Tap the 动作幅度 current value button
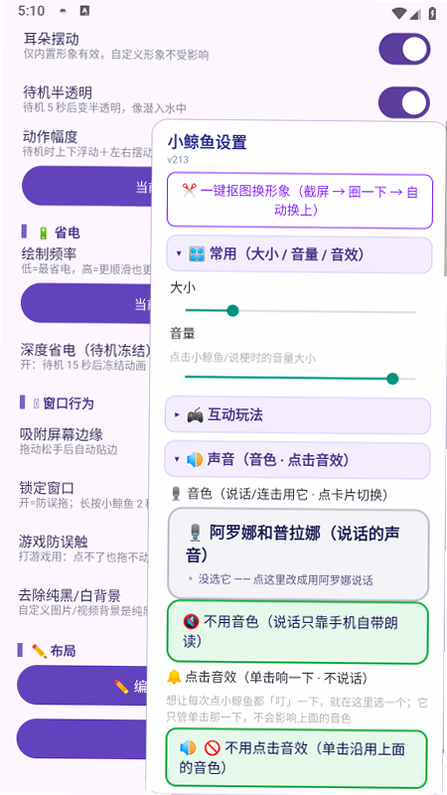 [87, 186]
